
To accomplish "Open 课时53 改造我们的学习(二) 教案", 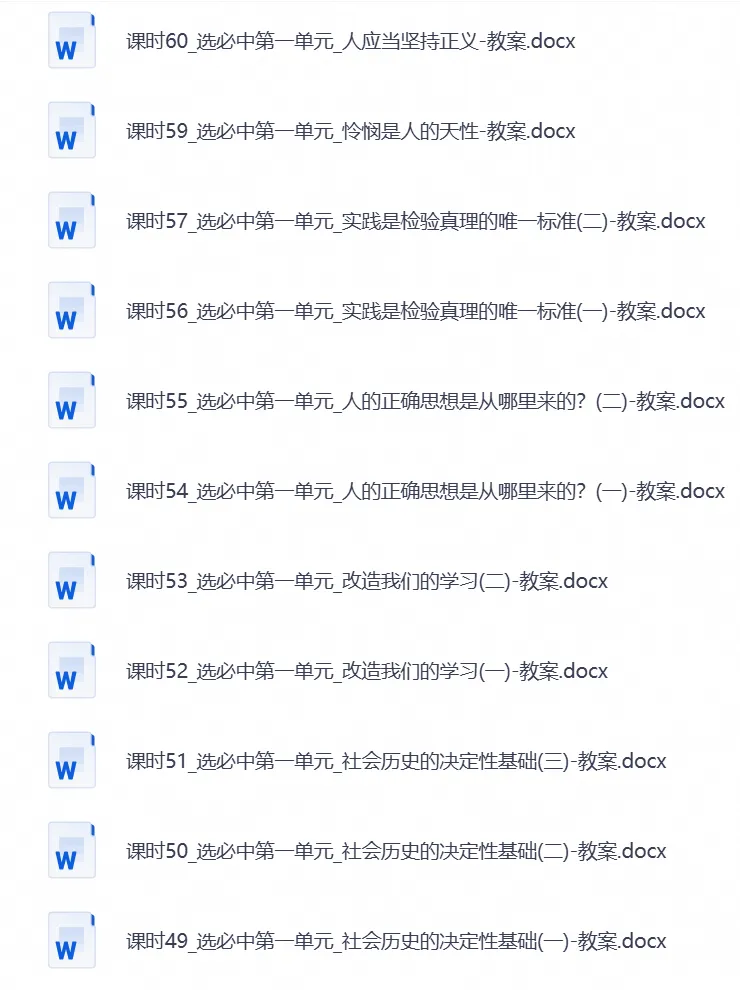I will pos(367,581).
